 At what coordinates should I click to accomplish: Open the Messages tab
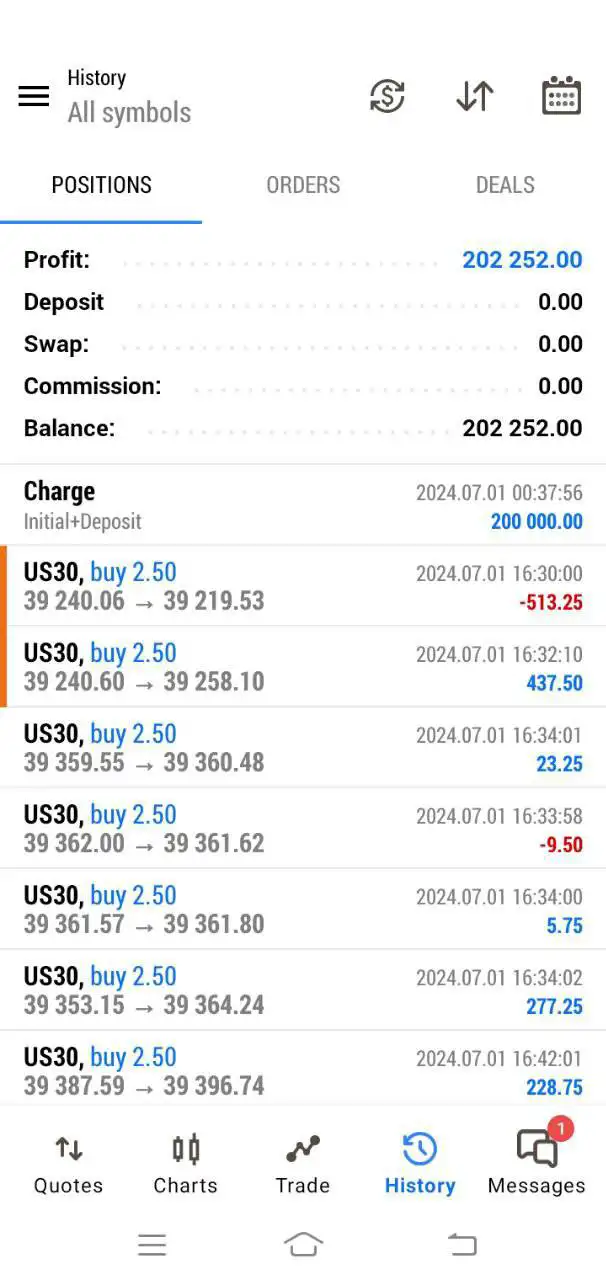[536, 1164]
